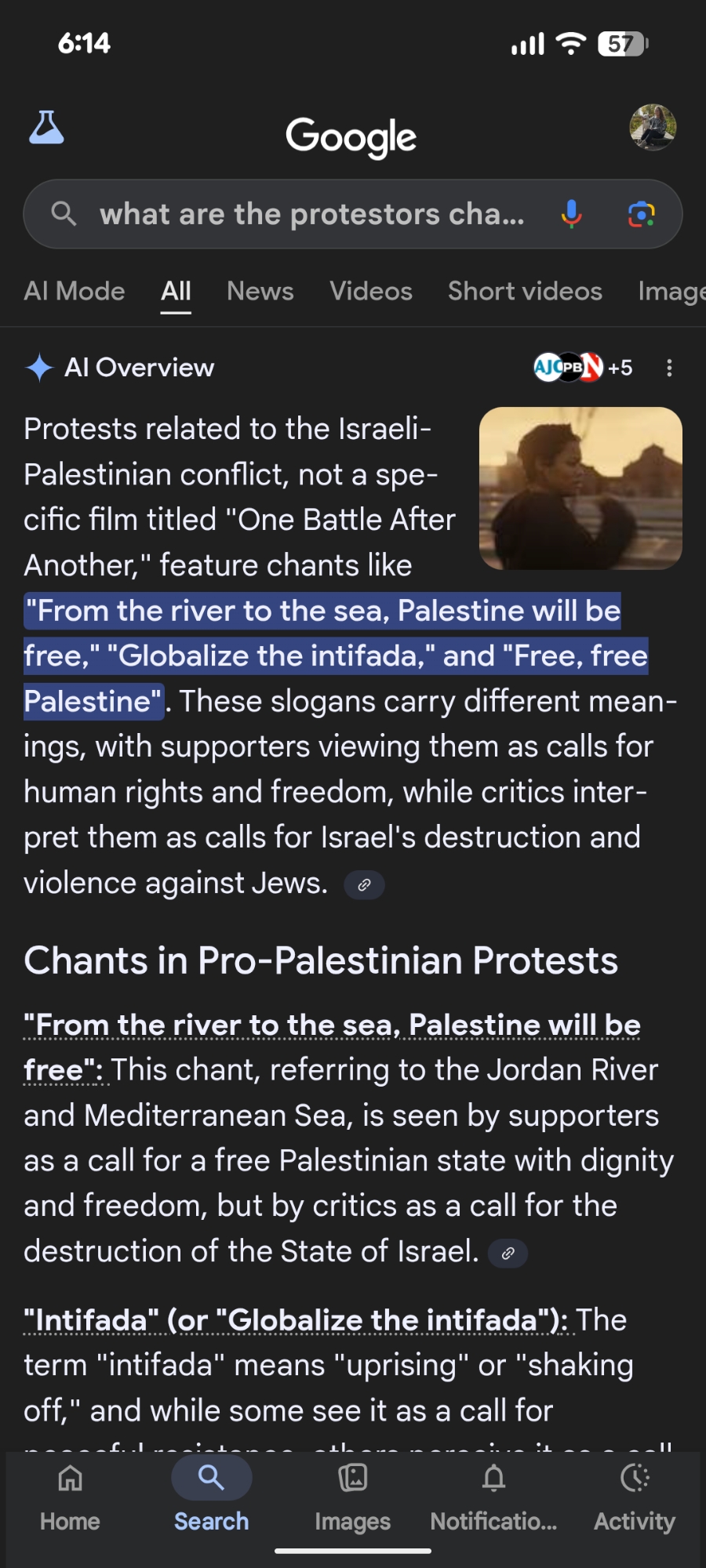Viewport: 706px width, 1568px height.
Task: Tap the search query field
Action: click(x=312, y=214)
